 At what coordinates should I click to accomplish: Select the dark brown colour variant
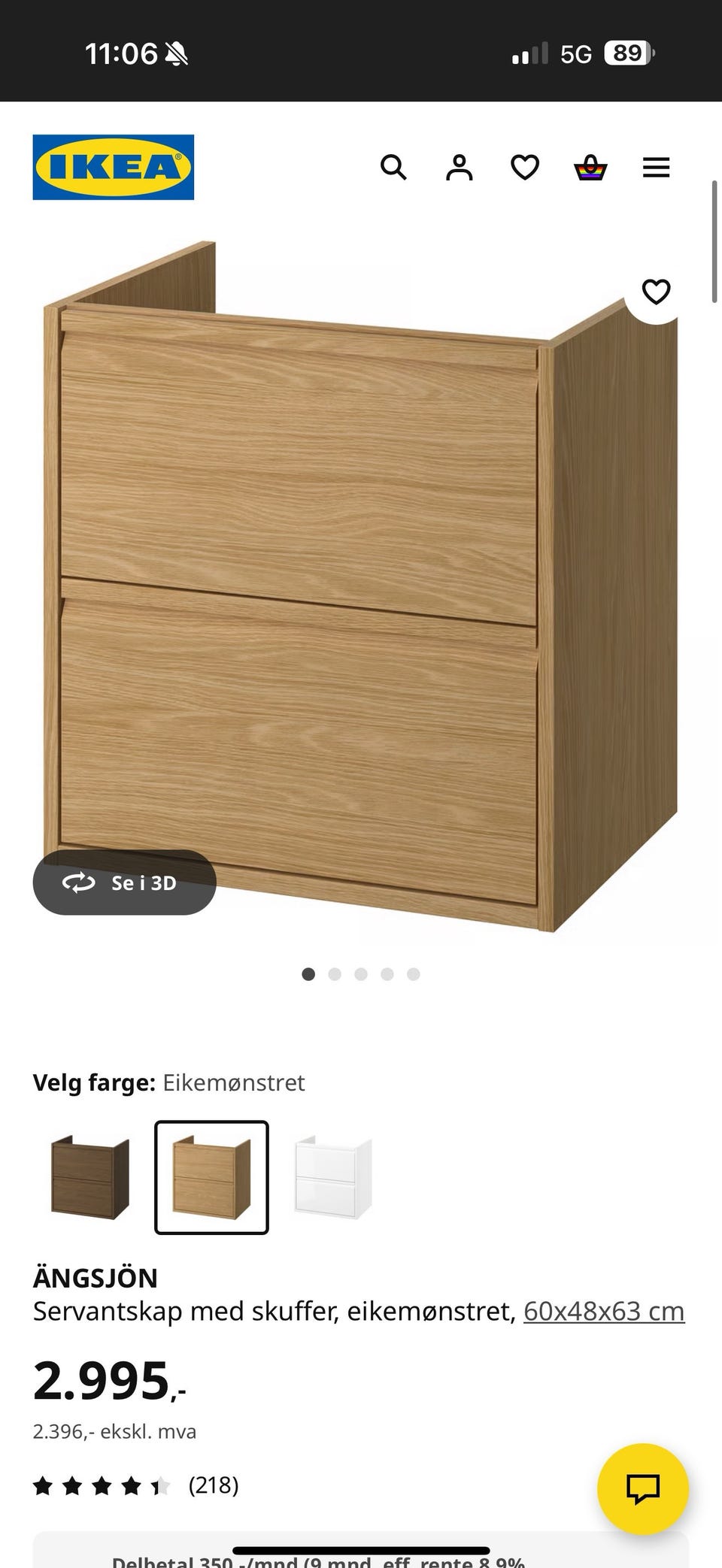click(90, 1177)
